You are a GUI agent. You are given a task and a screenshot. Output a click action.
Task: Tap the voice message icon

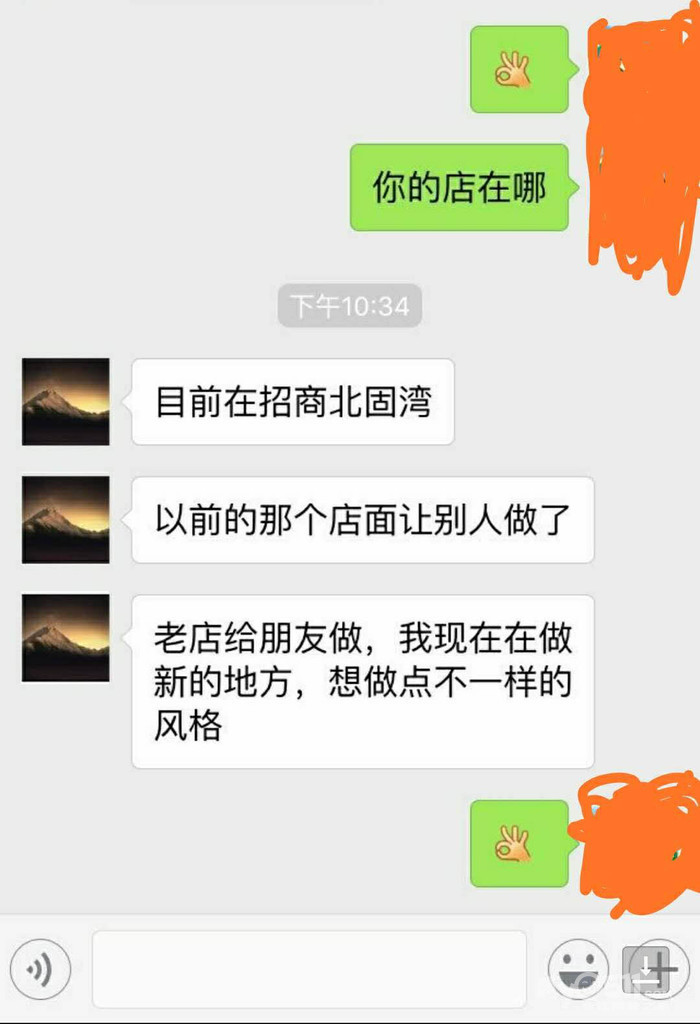[x=40, y=969]
